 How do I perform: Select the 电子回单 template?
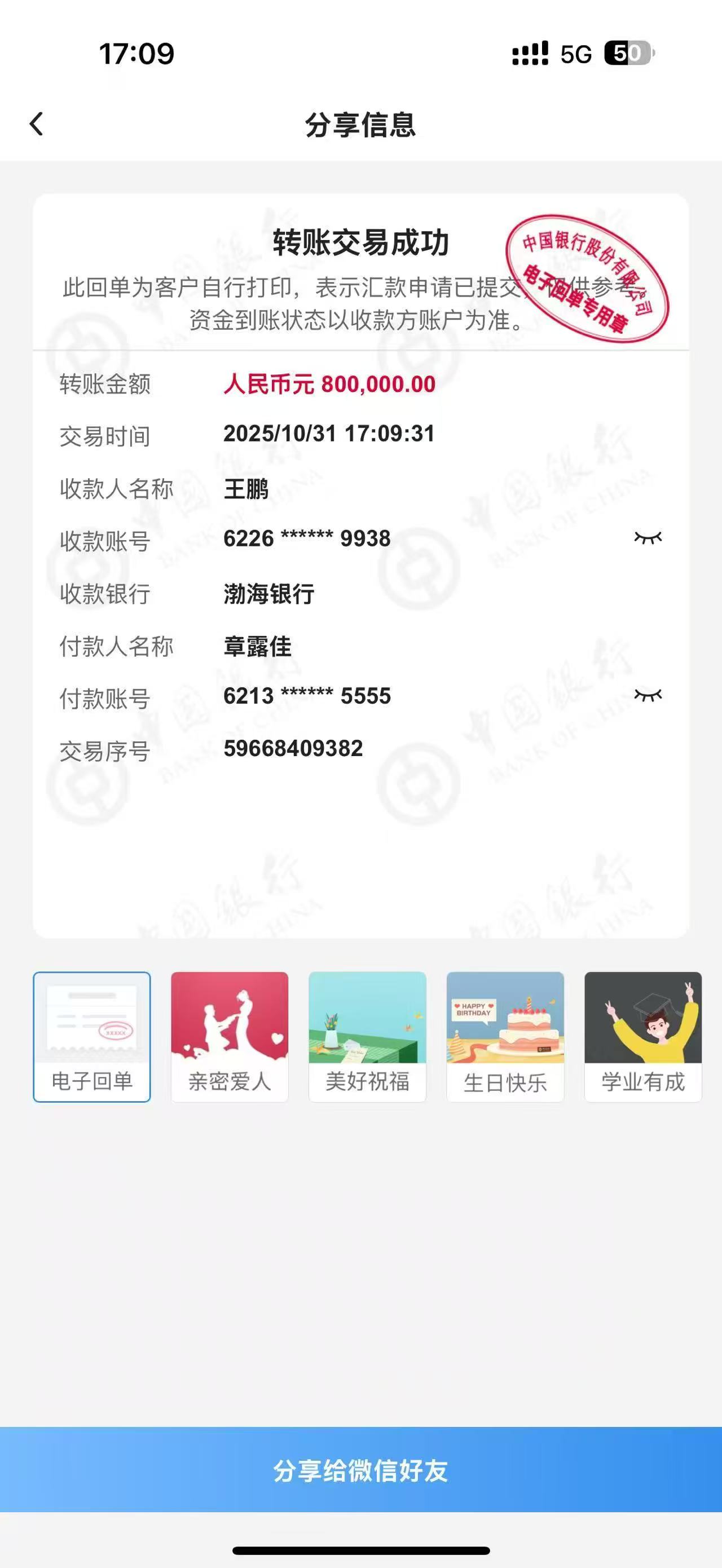92,1036
